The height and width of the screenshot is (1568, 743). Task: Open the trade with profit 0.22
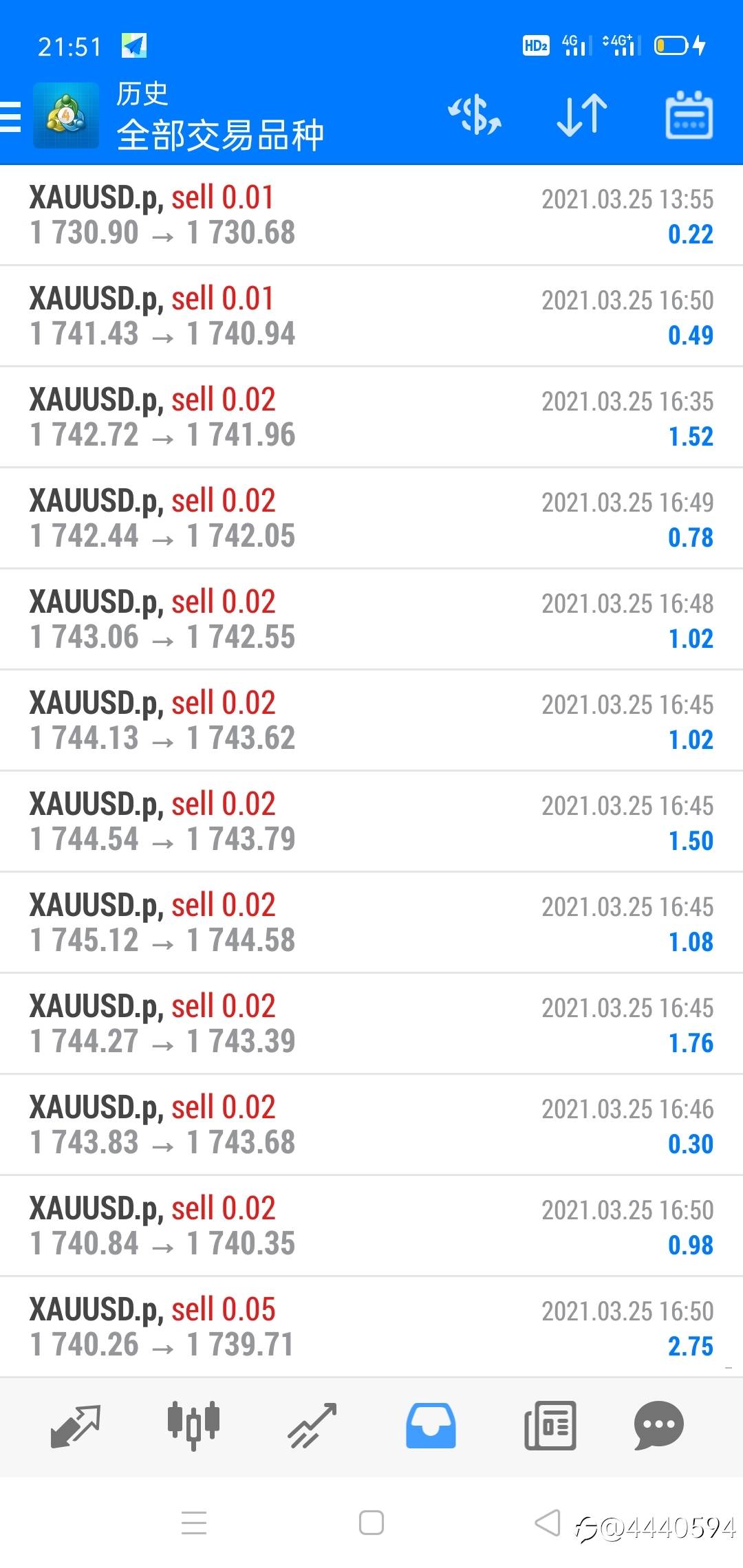(371, 215)
